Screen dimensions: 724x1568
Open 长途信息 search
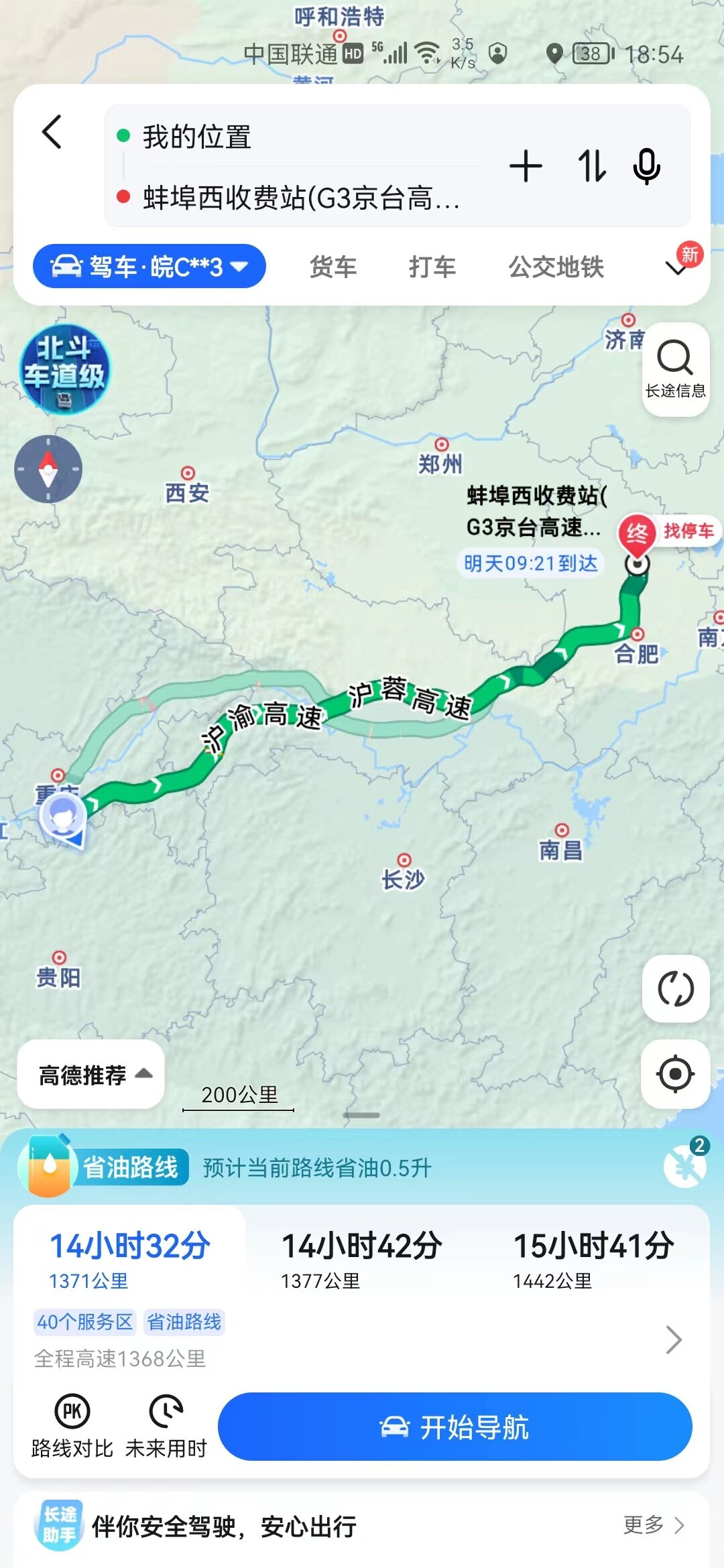[x=675, y=370]
